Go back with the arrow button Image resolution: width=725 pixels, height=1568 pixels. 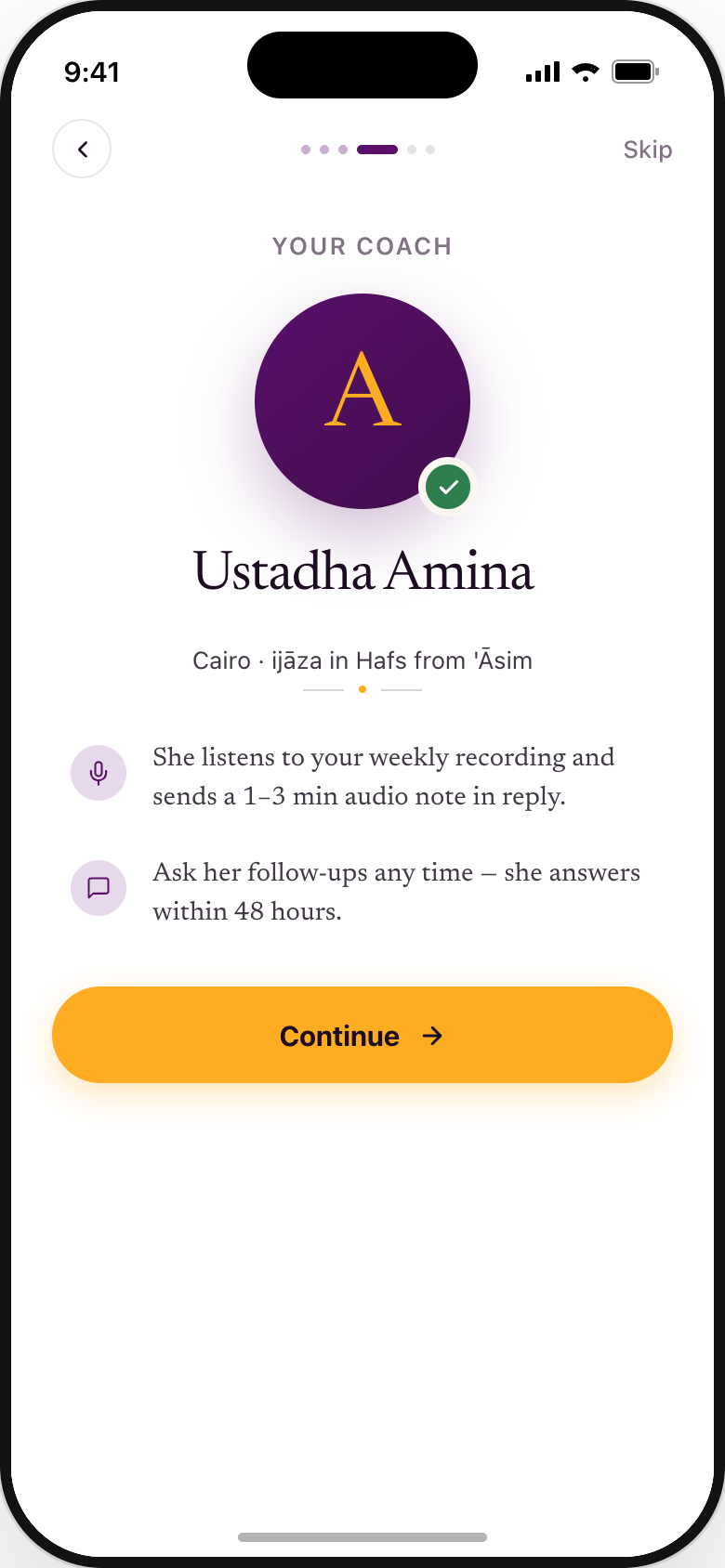click(x=82, y=149)
